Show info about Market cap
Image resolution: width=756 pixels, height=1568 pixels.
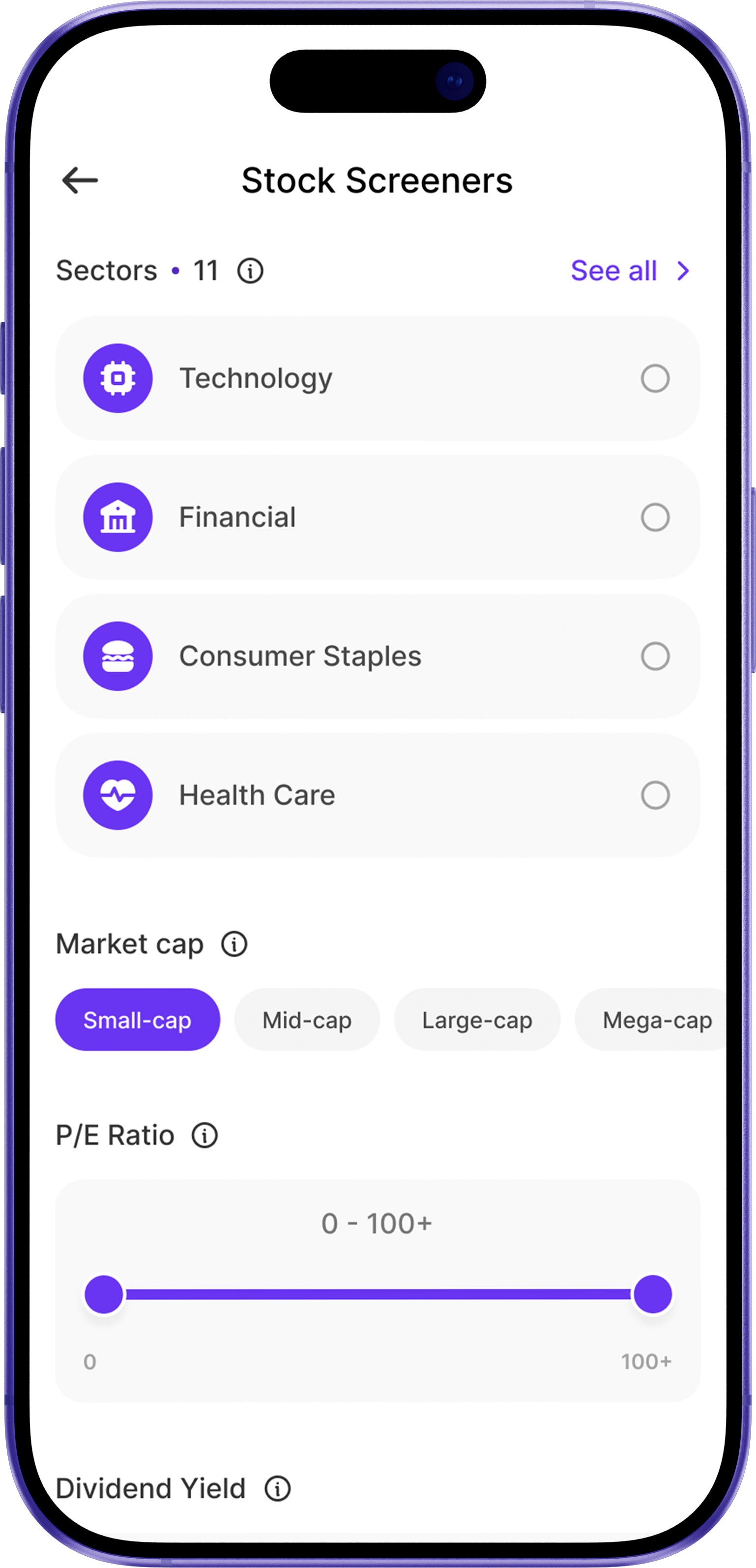(x=234, y=944)
